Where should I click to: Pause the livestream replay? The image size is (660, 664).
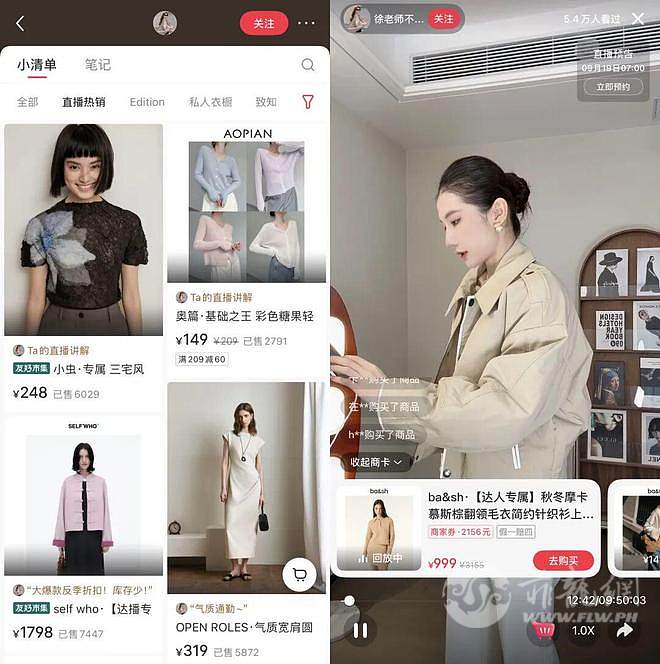pyautogui.click(x=360, y=630)
